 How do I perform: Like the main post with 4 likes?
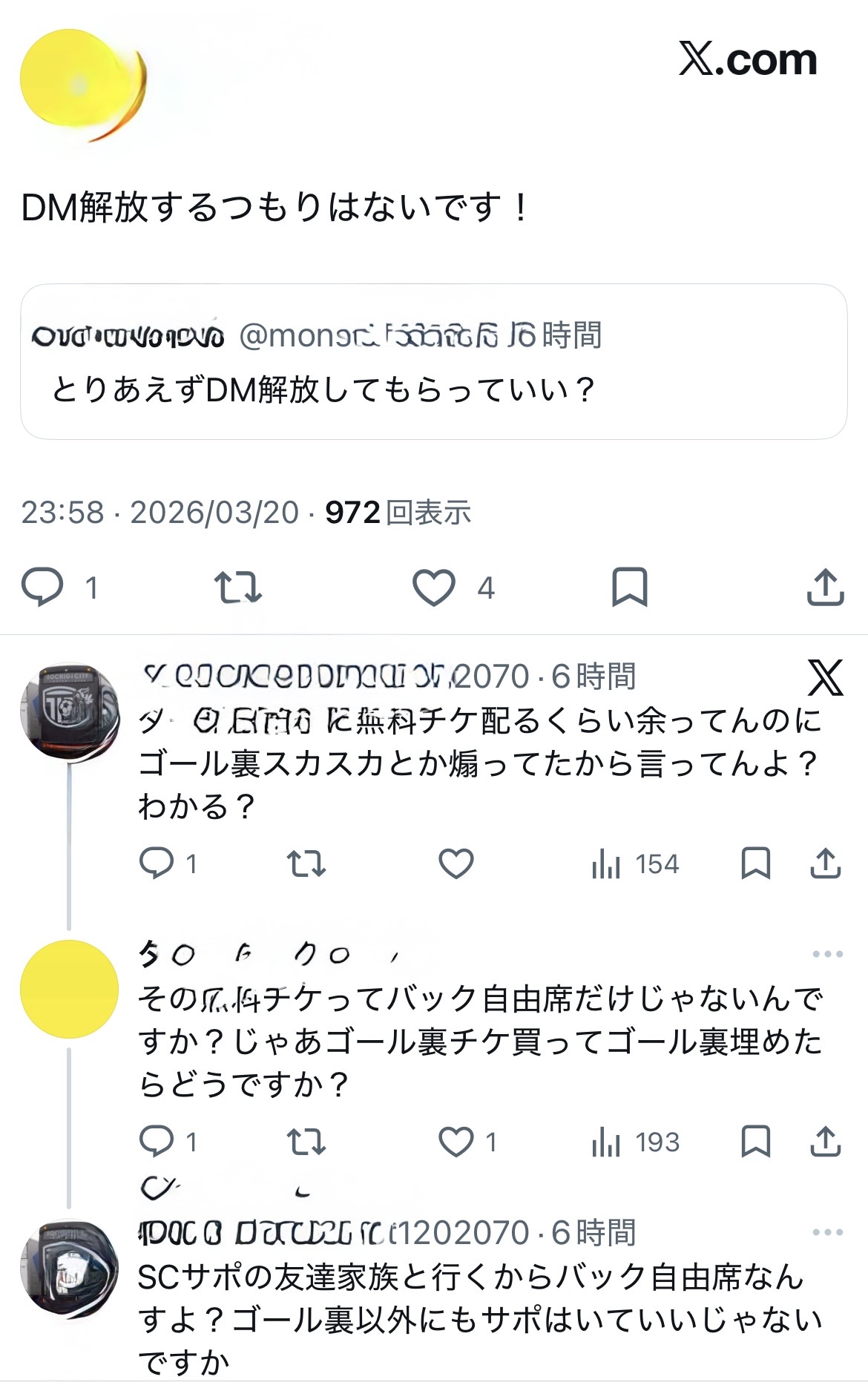(x=433, y=588)
